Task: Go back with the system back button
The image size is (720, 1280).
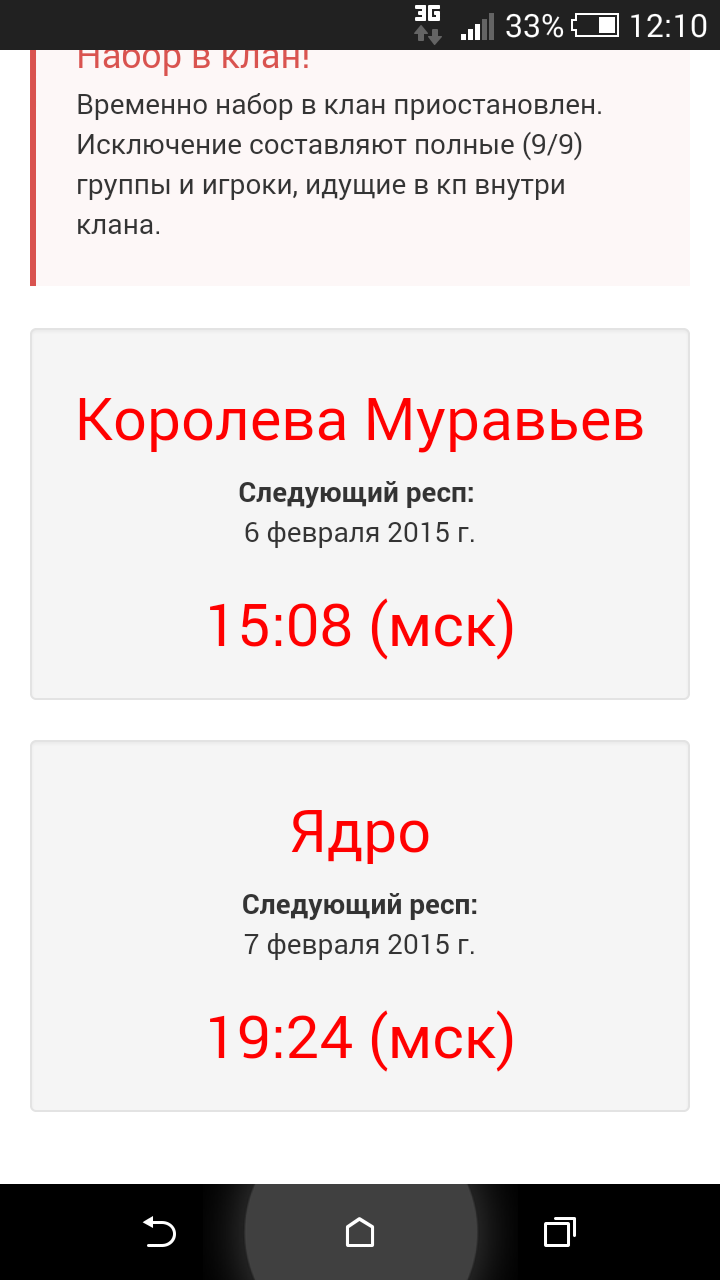Action: point(160,1232)
